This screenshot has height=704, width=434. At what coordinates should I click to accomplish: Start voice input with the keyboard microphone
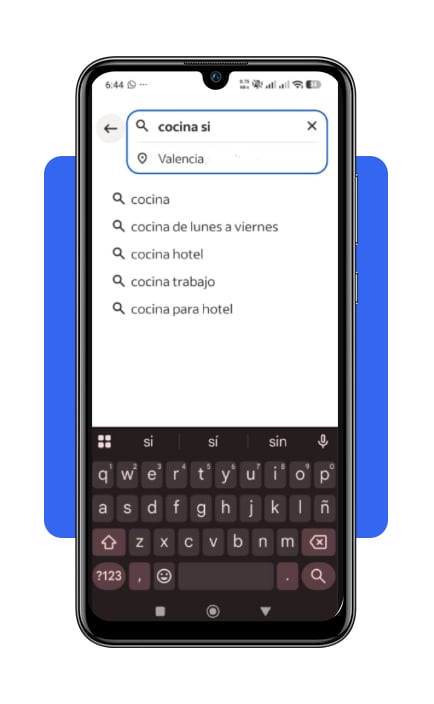point(323,441)
